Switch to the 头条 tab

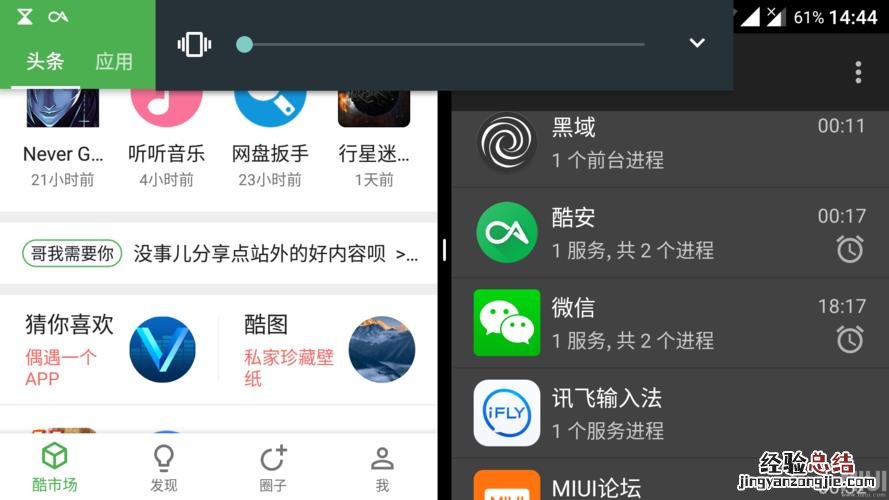[45, 61]
